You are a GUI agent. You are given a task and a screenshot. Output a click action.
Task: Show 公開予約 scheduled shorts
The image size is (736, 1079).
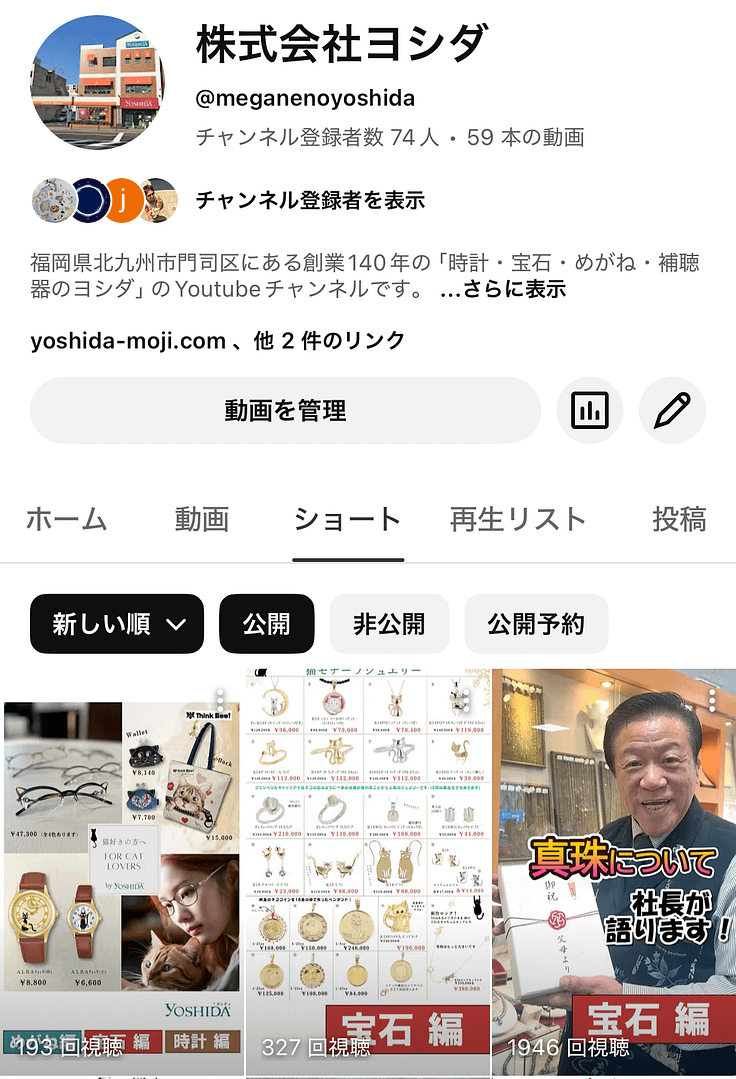point(536,624)
